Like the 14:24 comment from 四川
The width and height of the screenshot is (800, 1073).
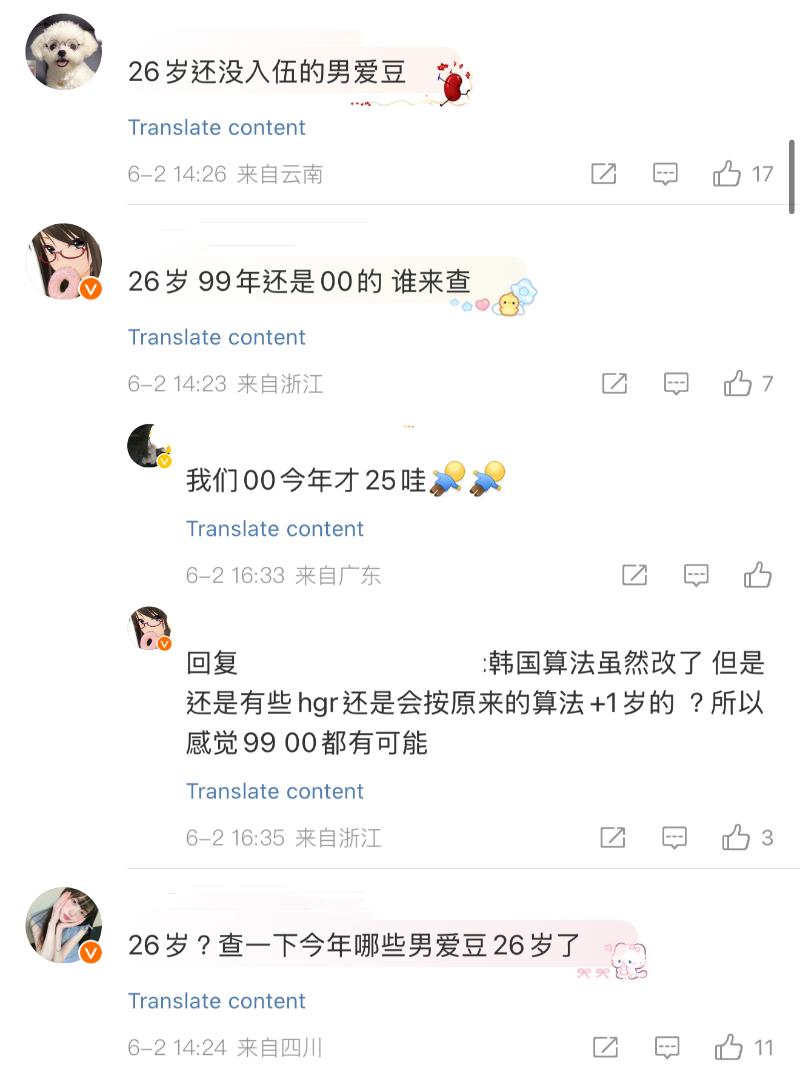(x=728, y=1047)
